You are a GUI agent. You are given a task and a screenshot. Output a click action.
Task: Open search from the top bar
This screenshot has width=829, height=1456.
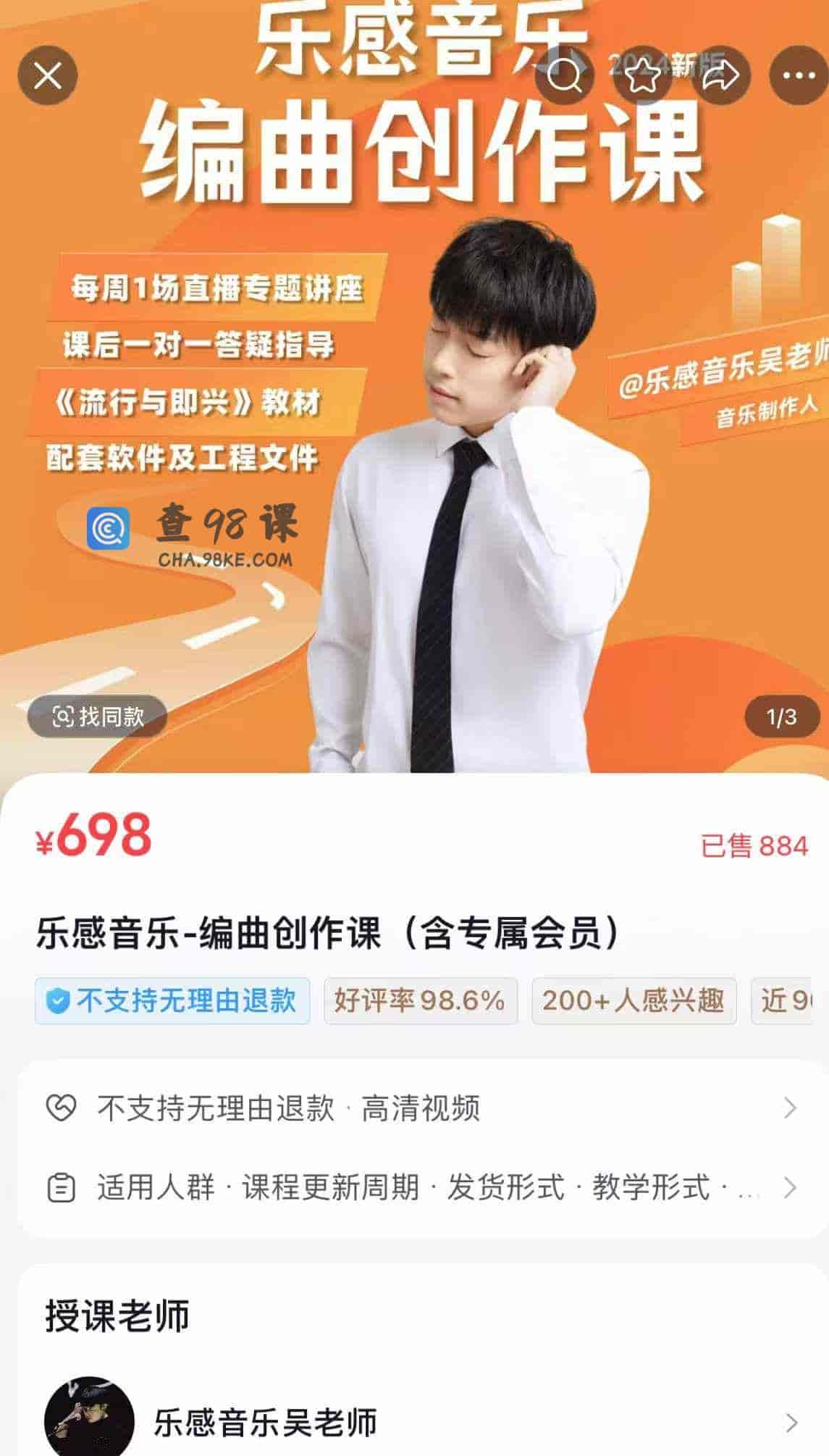coord(565,75)
